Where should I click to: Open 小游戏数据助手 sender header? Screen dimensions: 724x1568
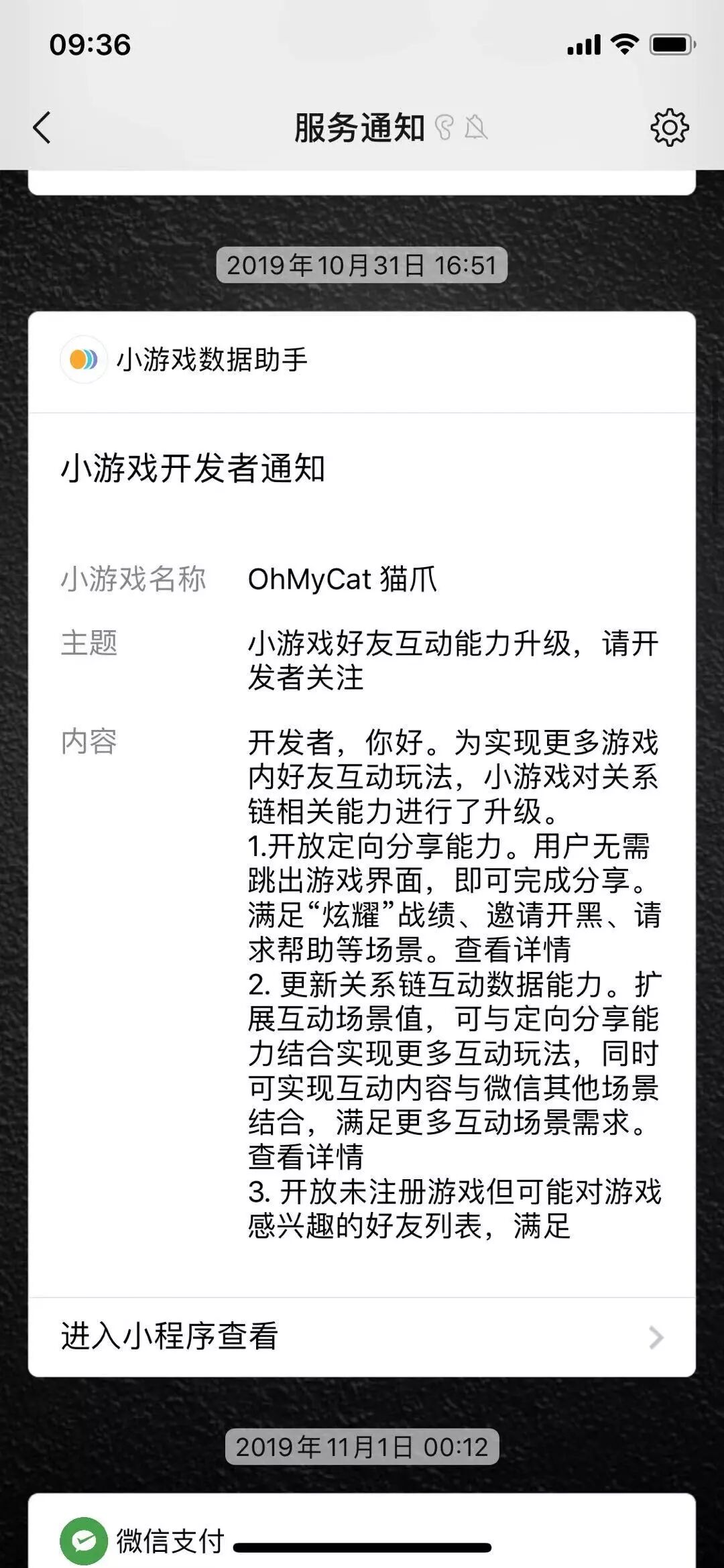(211, 360)
